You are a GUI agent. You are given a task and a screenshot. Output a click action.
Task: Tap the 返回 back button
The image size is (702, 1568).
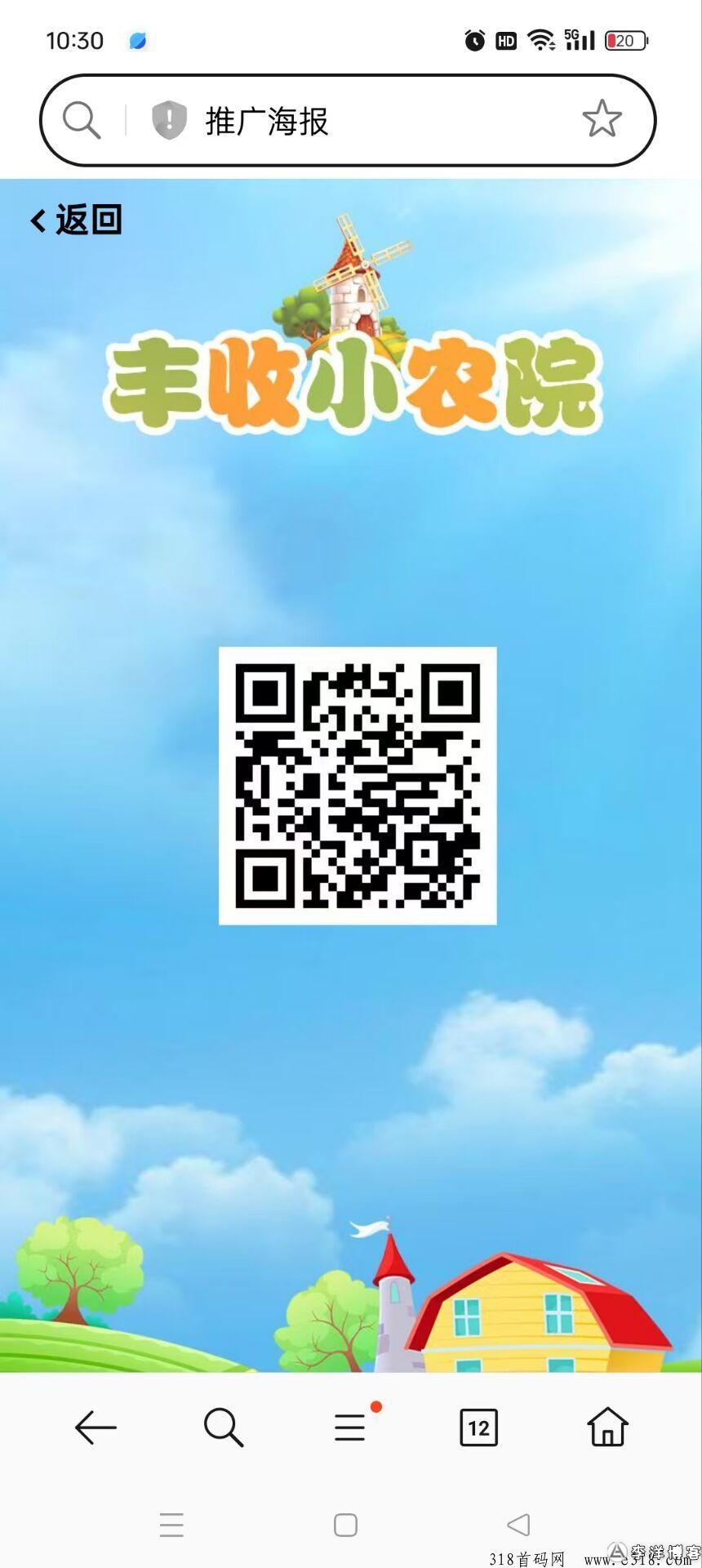click(76, 220)
